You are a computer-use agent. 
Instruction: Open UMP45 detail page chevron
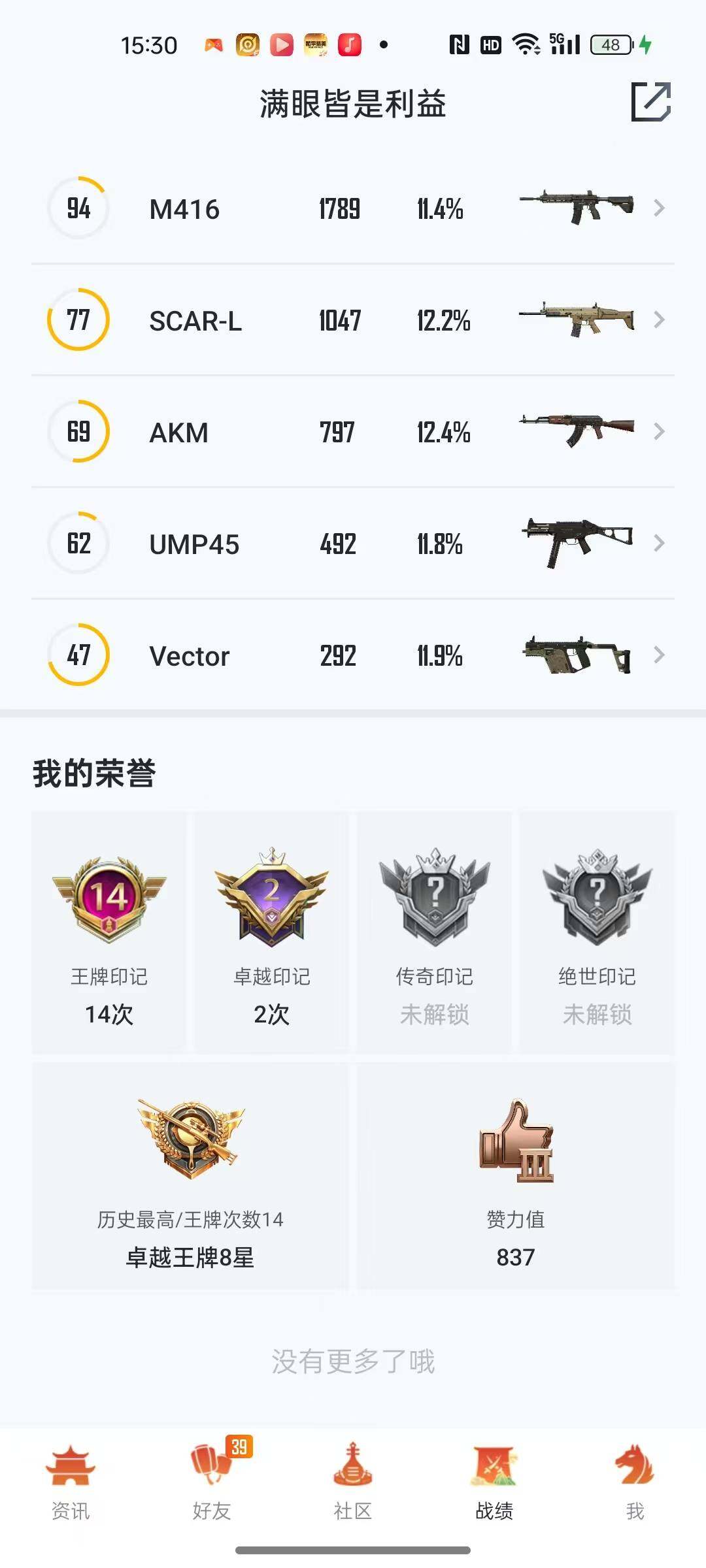660,542
